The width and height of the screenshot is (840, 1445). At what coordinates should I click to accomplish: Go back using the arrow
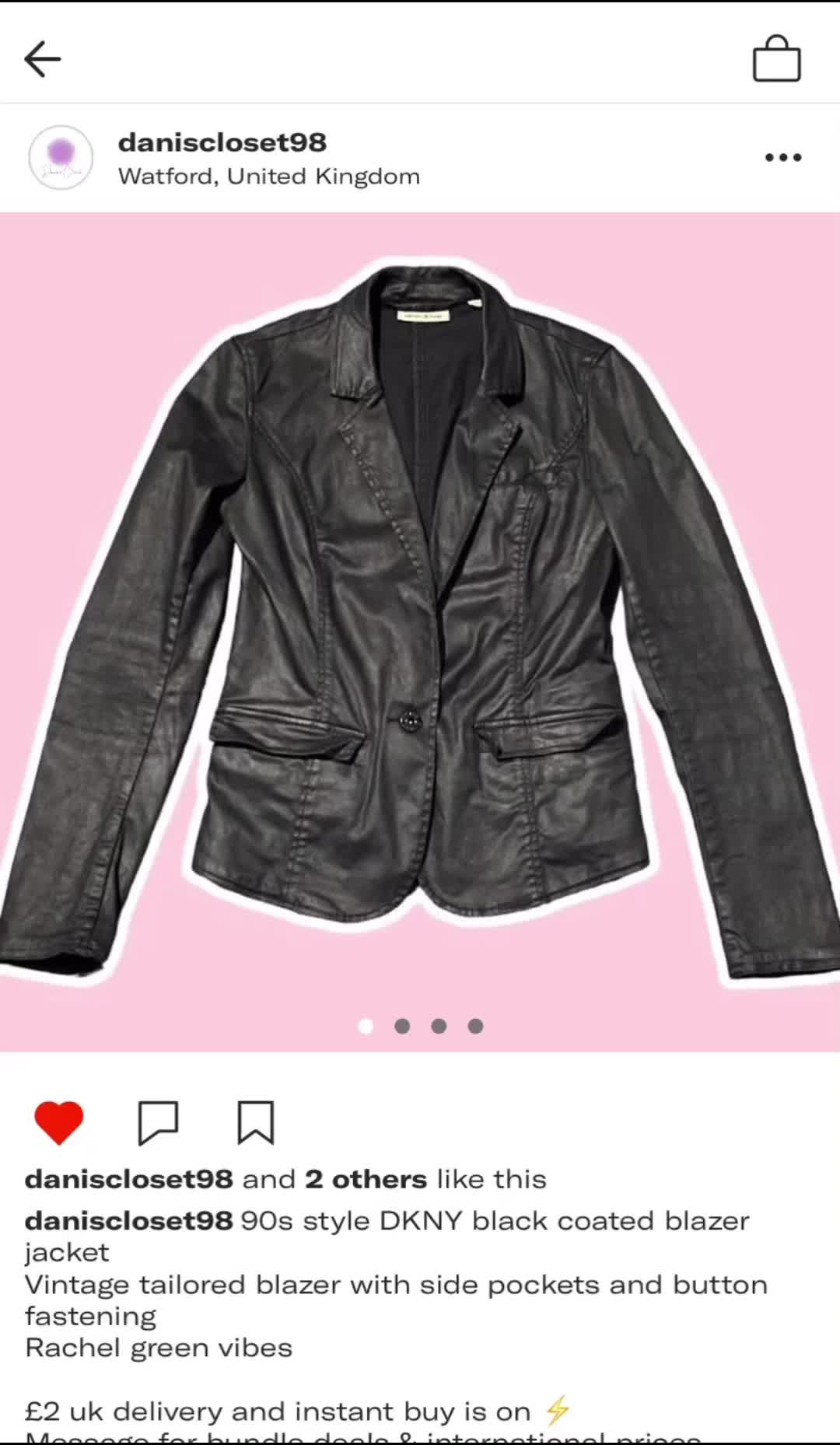42,59
